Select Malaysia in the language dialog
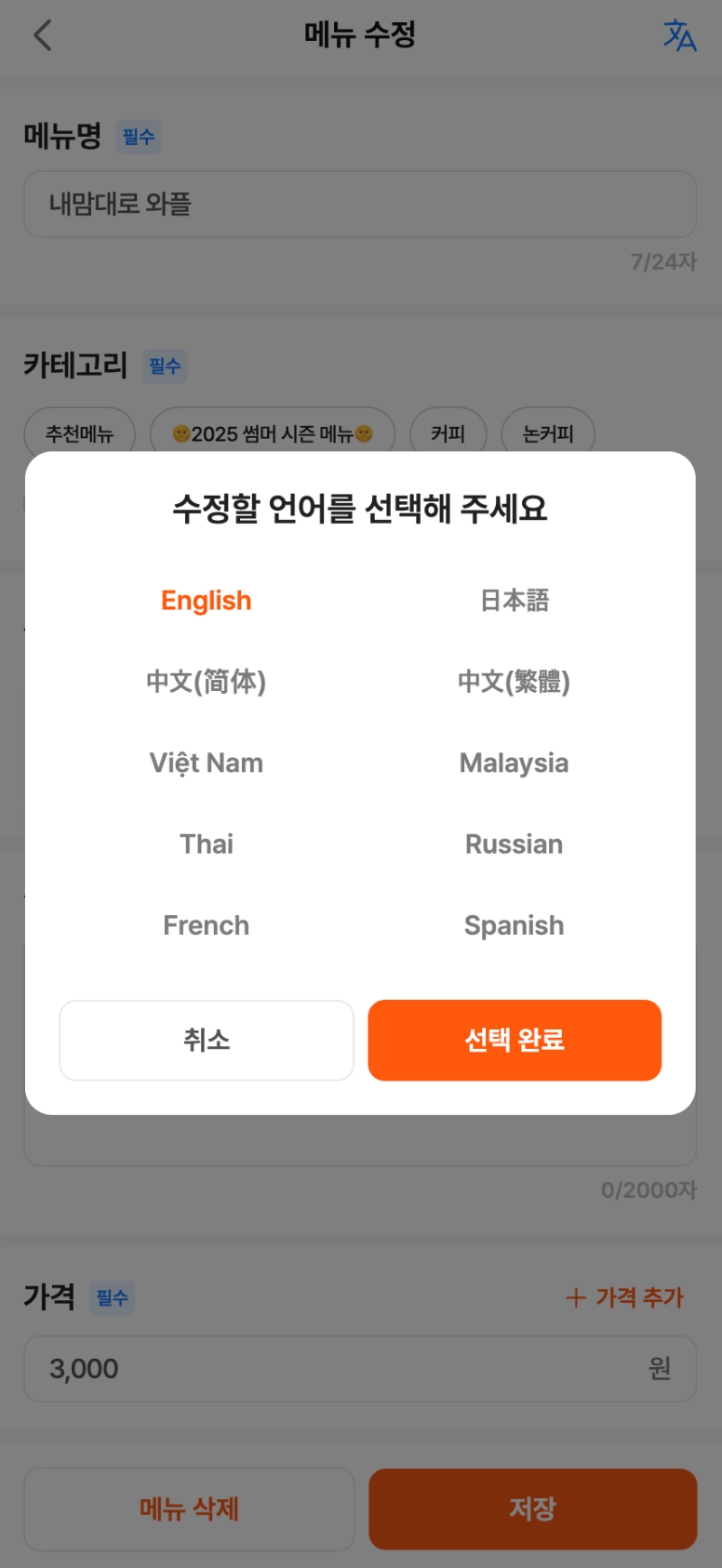Viewport: 722px width, 1568px height. click(515, 764)
